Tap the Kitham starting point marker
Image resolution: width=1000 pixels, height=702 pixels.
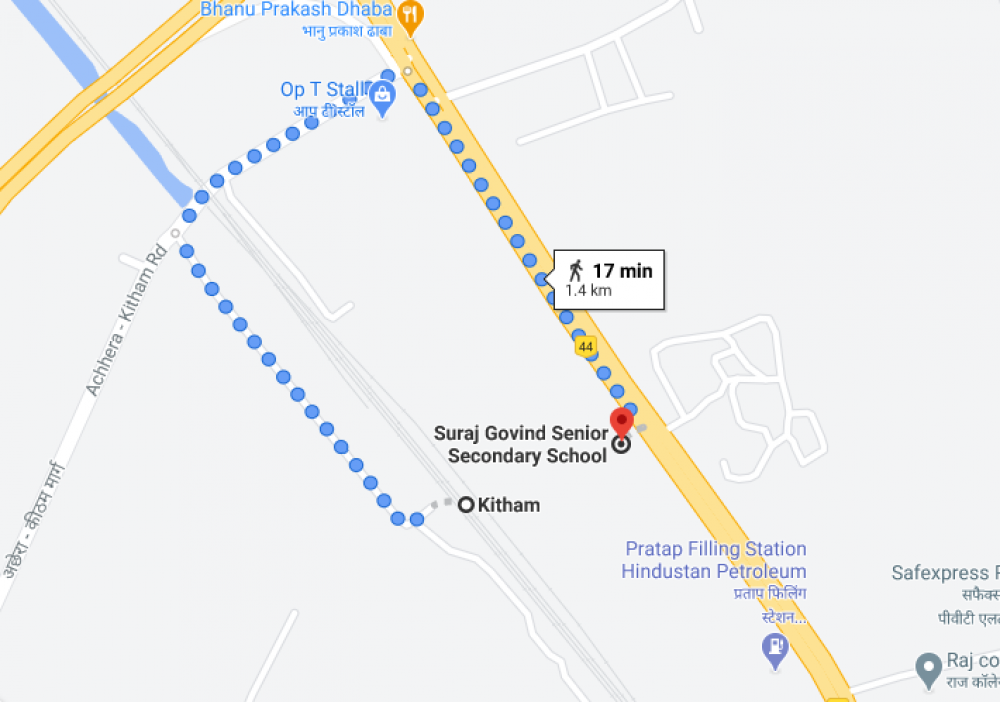point(466,505)
